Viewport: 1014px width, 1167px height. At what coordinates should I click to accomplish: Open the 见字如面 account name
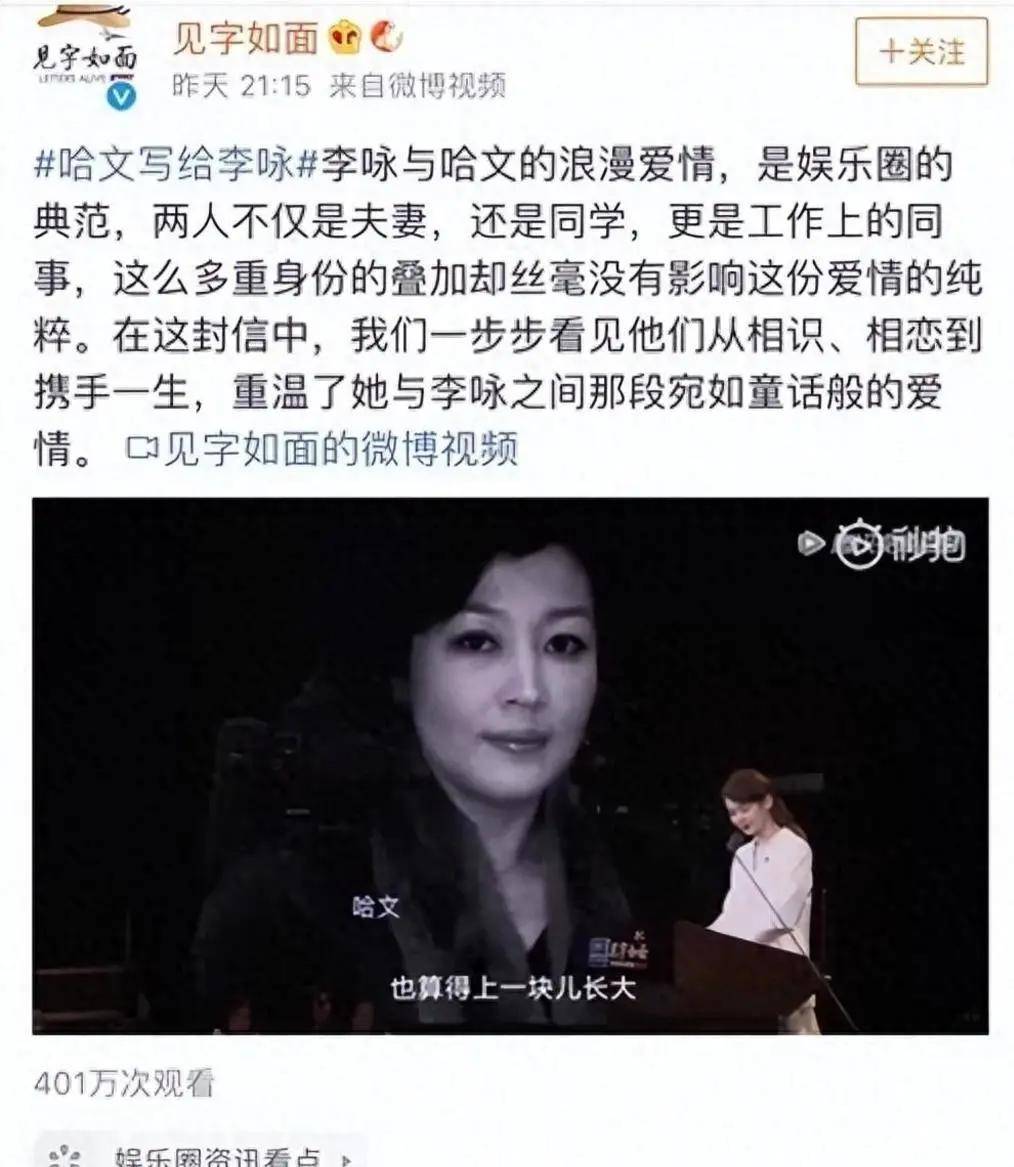click(x=245, y=39)
